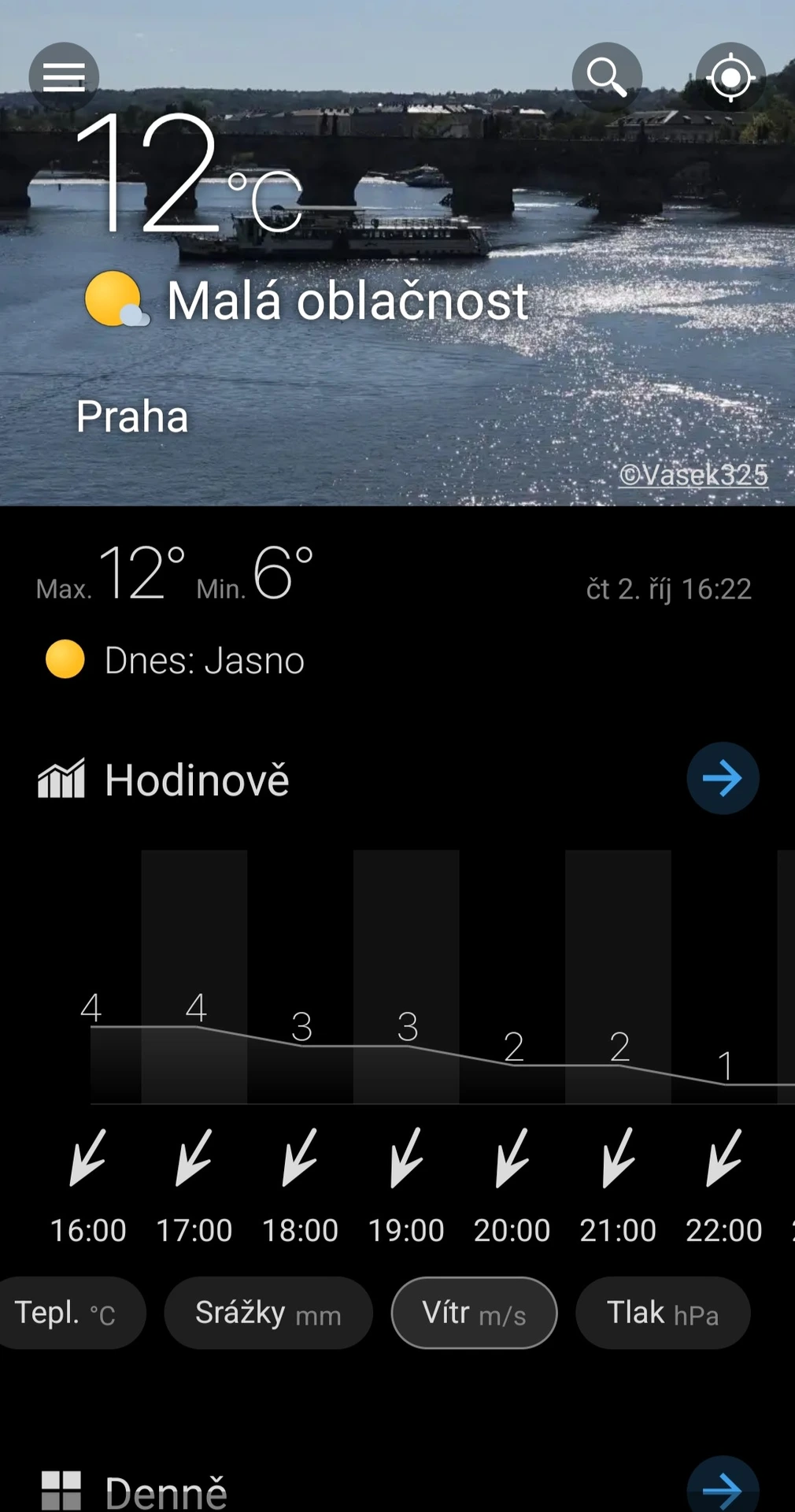Open the detailed Hodinově forecast arrow
795x1512 pixels.
tap(723, 778)
